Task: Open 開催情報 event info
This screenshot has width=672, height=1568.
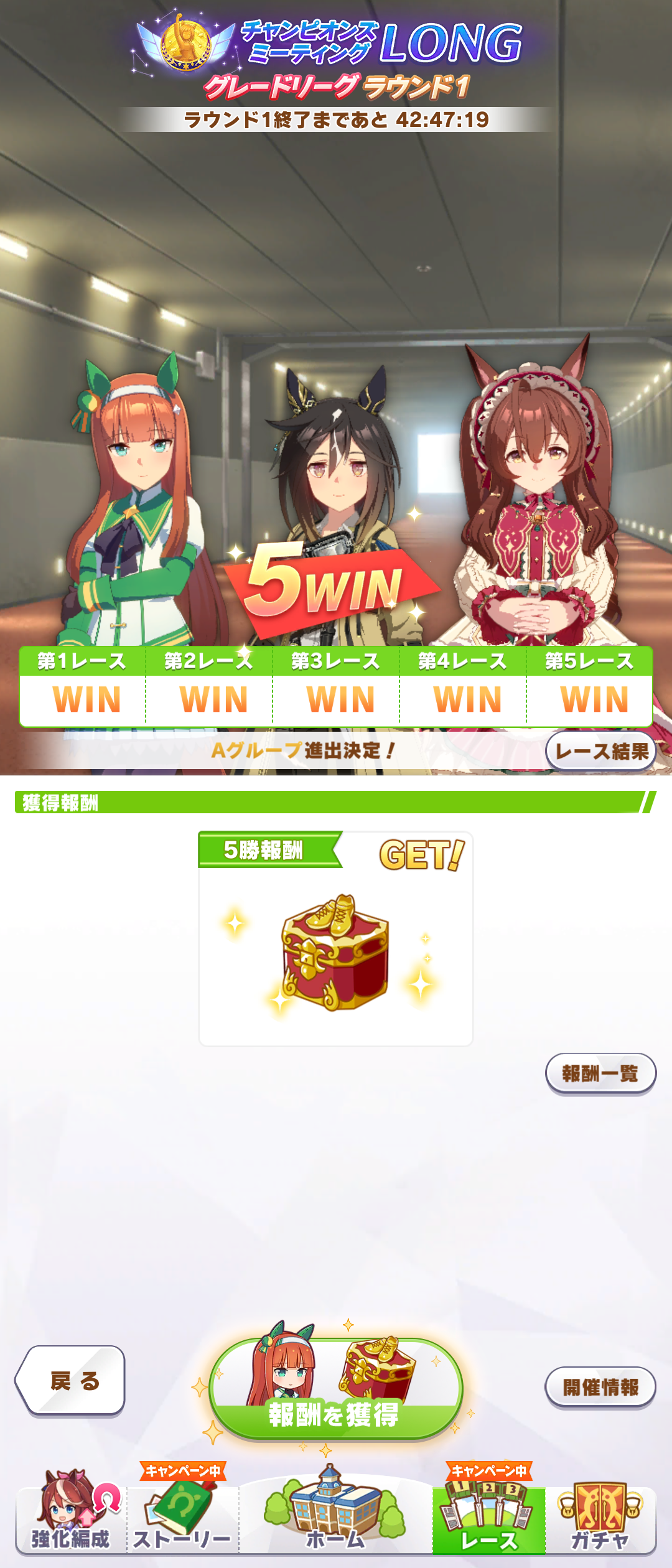Action: (x=600, y=1387)
